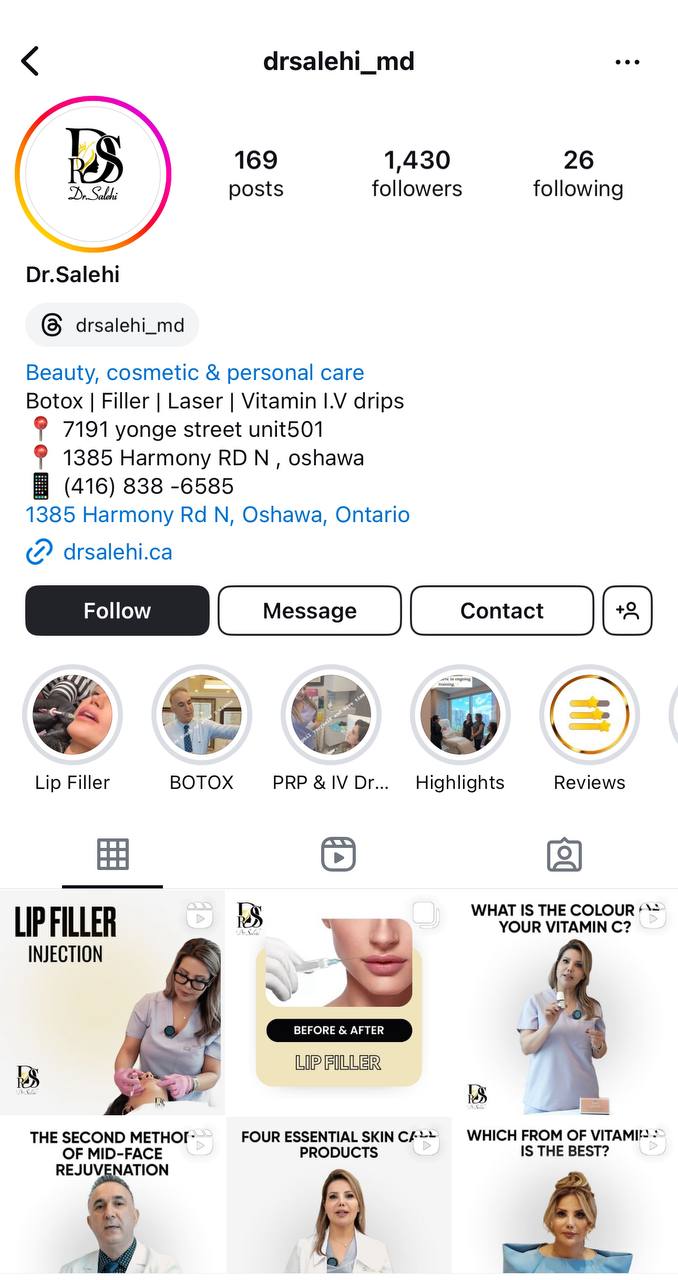Viewport: 678px width, 1280px height.
Task: Open the following list
Action: point(577,174)
